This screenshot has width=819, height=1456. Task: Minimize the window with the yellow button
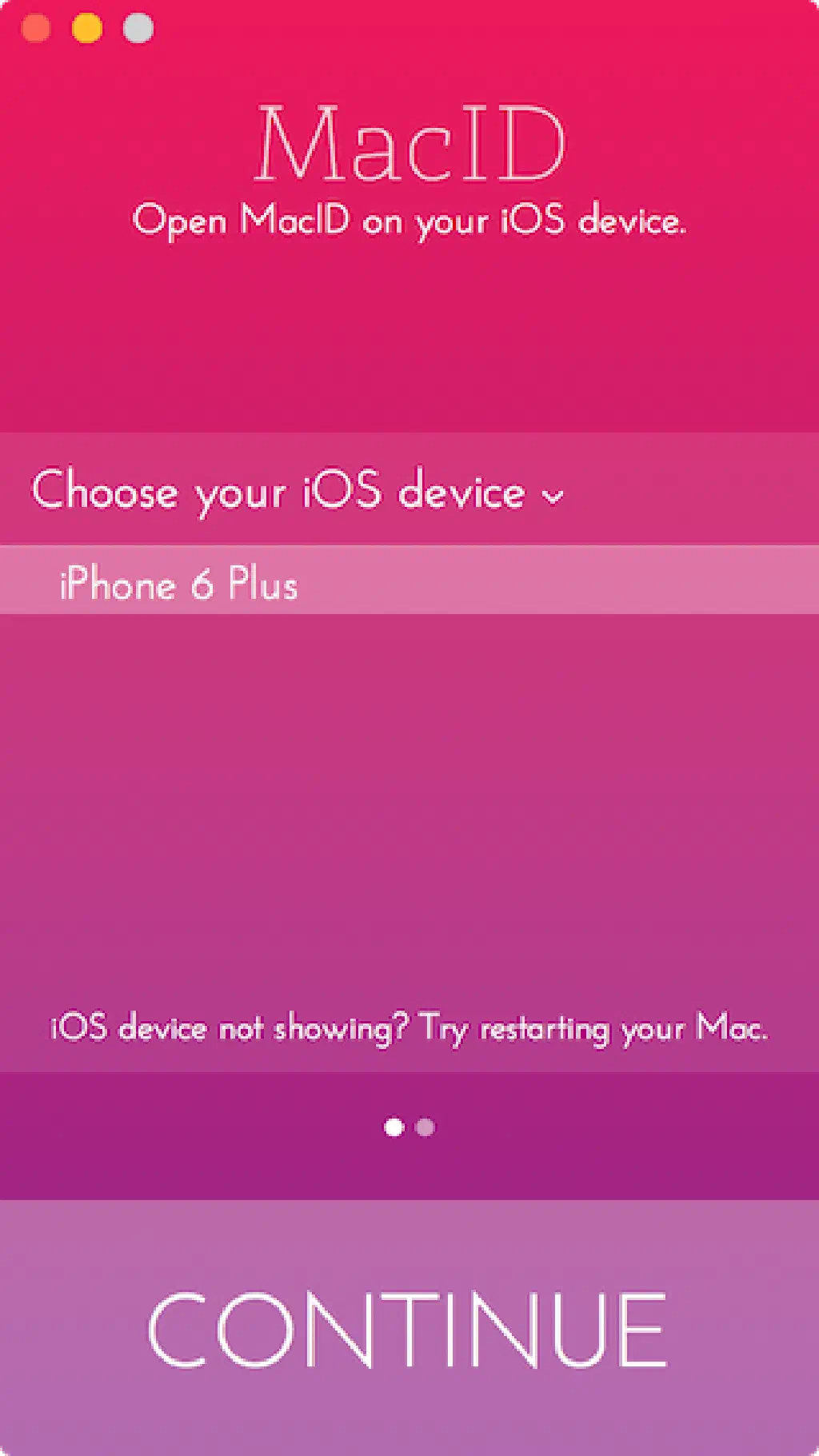[87, 29]
